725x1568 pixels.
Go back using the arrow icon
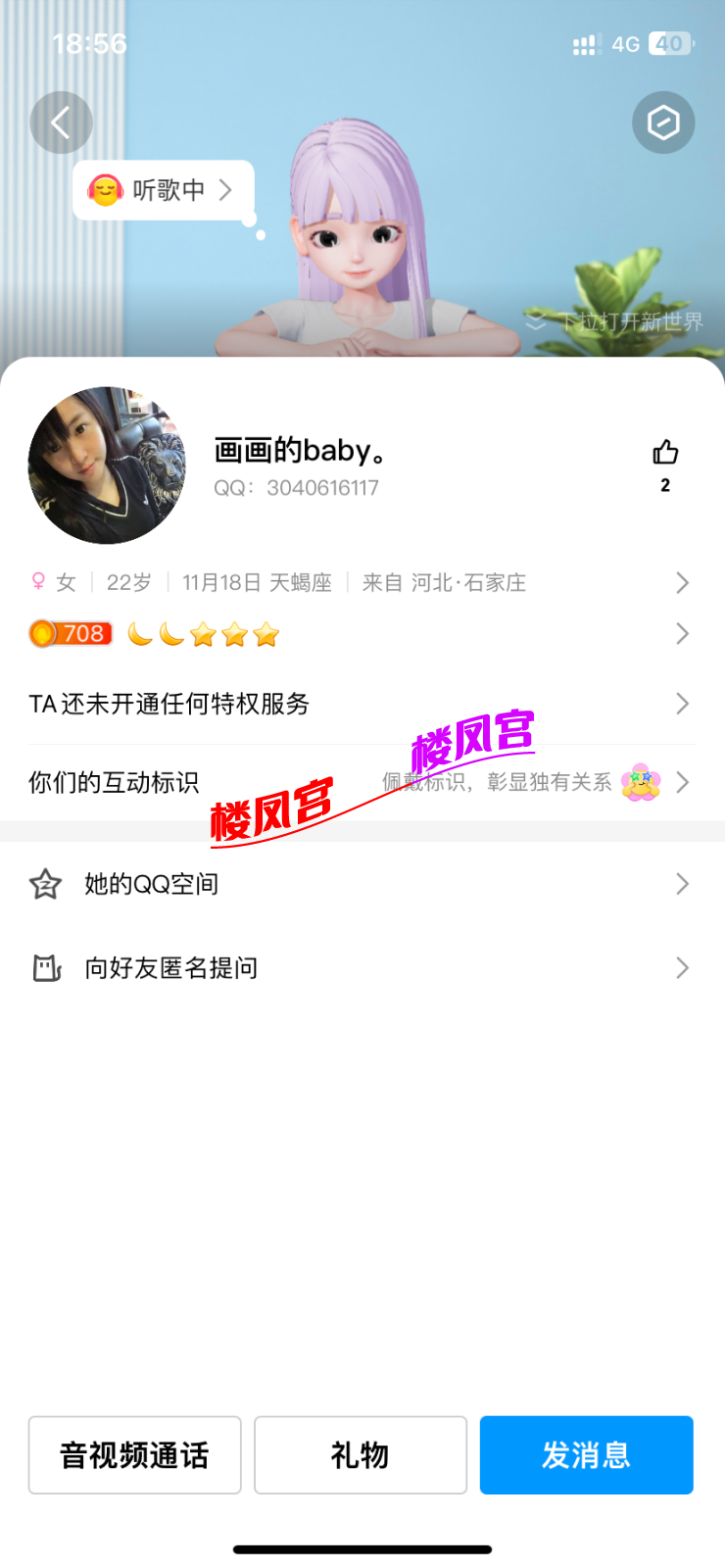point(61,122)
